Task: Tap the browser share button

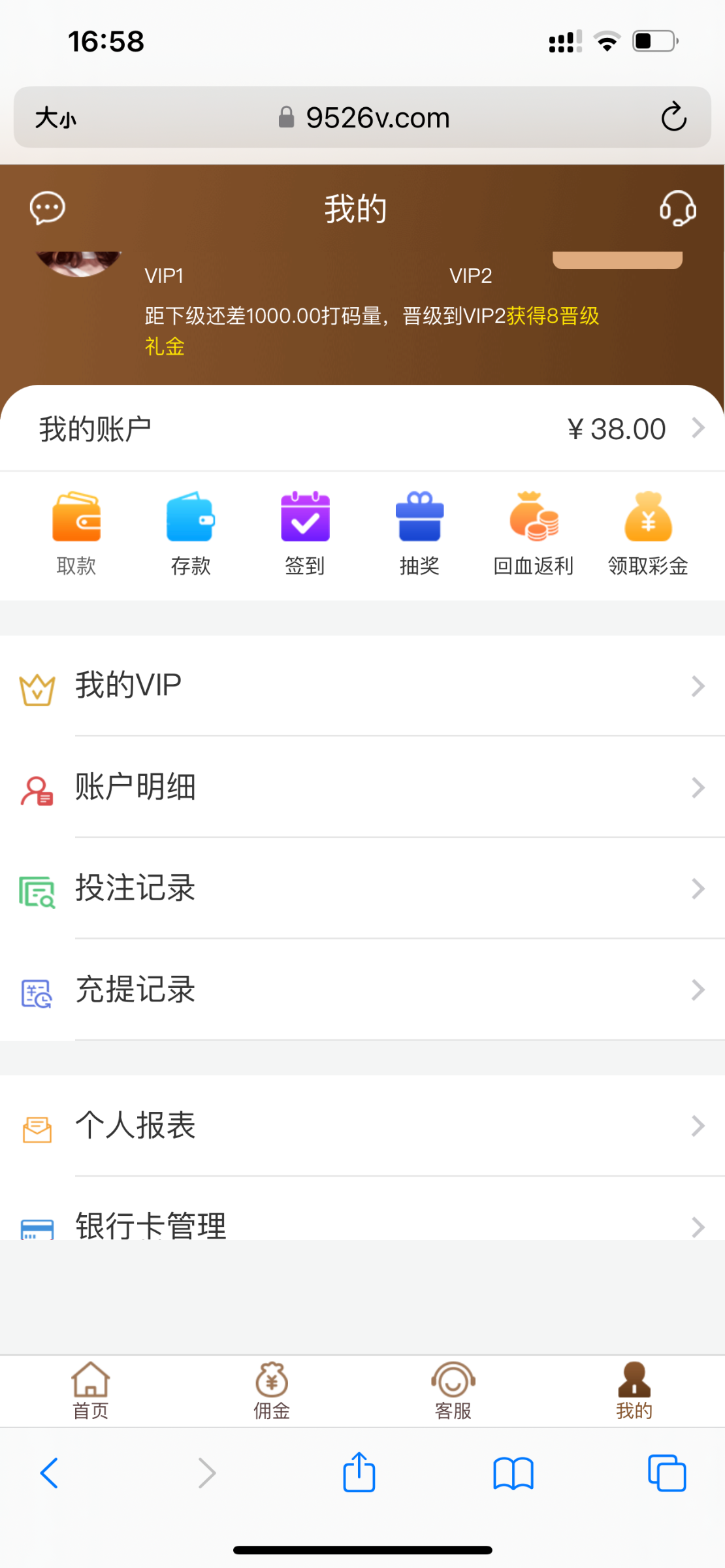Action: click(x=359, y=1473)
